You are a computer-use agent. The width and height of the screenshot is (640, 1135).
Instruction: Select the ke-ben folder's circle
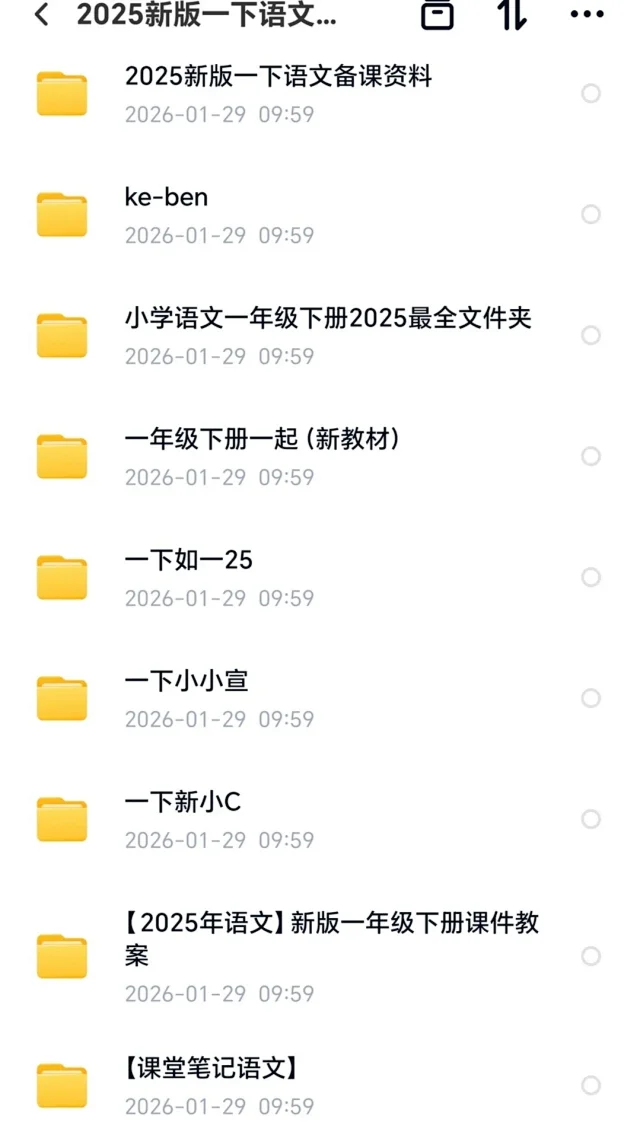[591, 214]
